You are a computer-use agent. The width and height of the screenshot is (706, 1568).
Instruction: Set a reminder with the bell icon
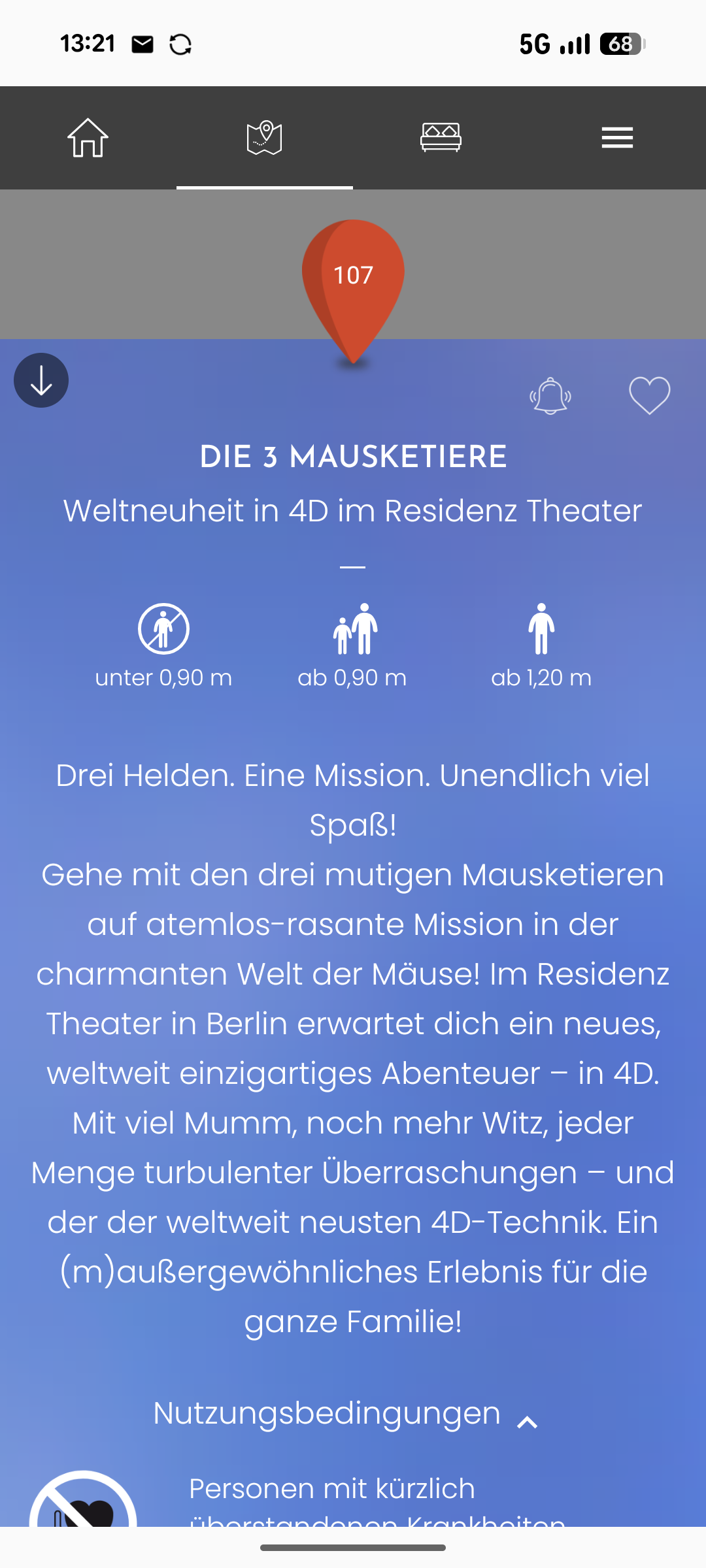click(550, 396)
